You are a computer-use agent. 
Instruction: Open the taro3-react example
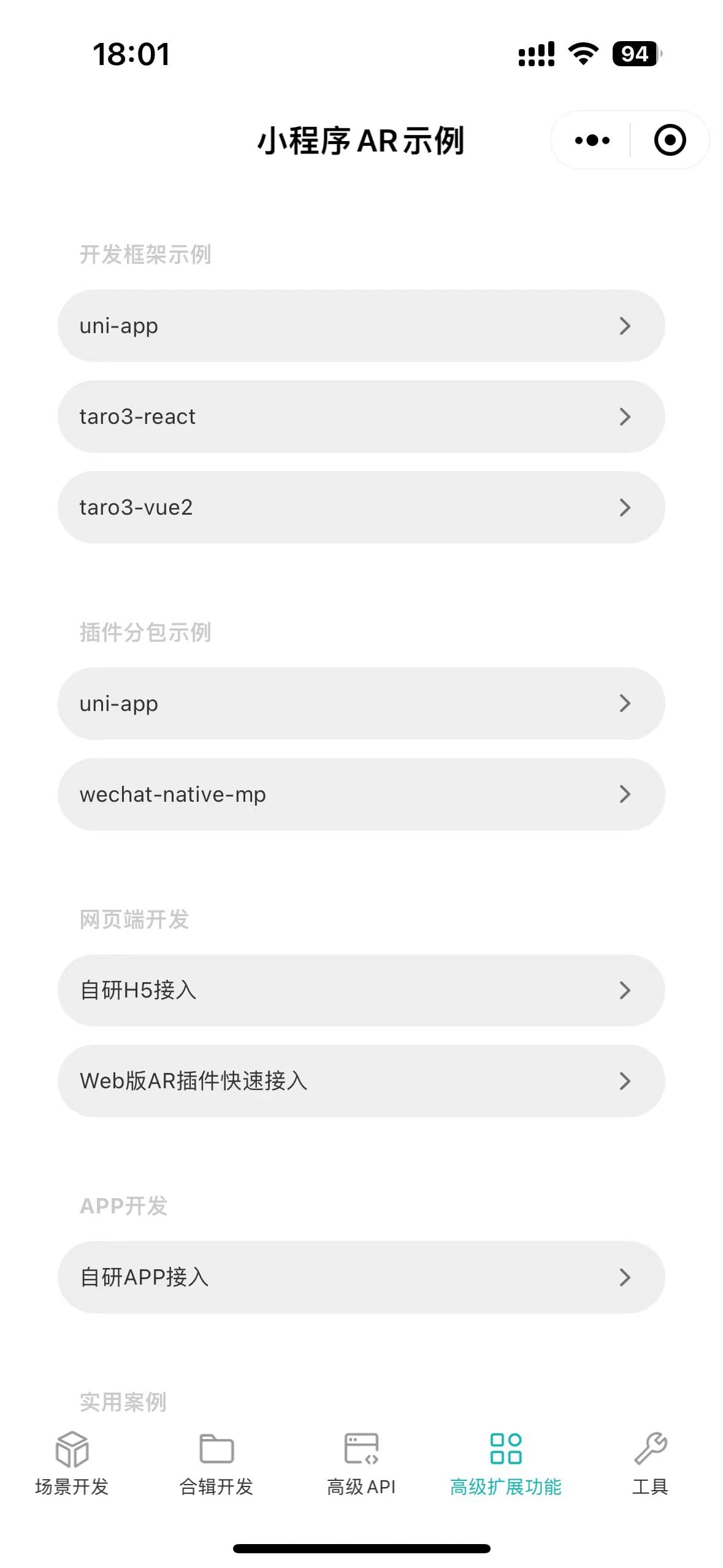click(361, 417)
